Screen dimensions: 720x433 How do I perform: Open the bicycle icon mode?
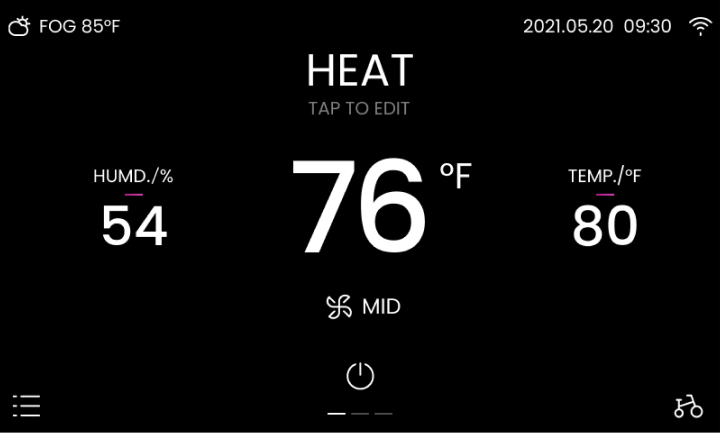[688, 406]
